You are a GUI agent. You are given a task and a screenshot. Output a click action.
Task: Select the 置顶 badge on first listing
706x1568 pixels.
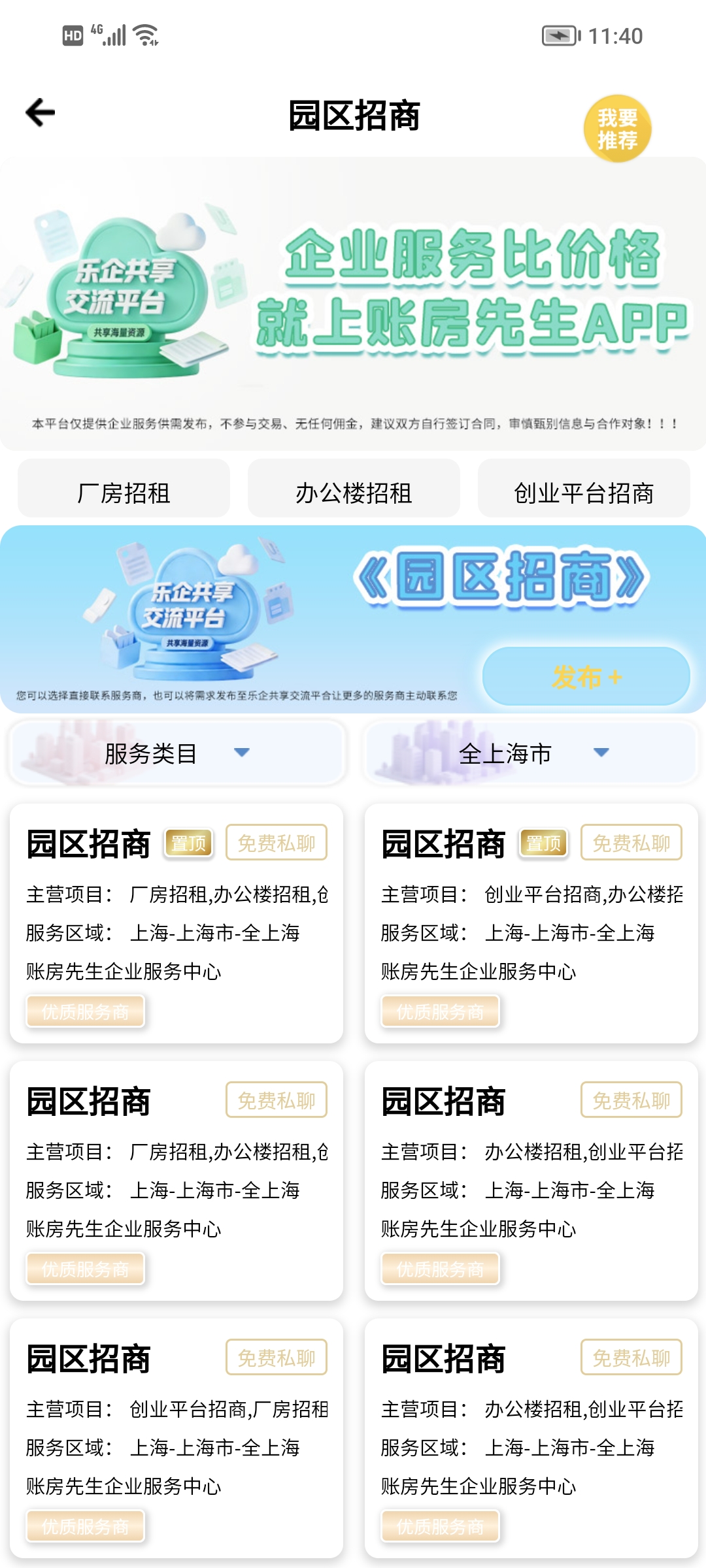[x=188, y=843]
